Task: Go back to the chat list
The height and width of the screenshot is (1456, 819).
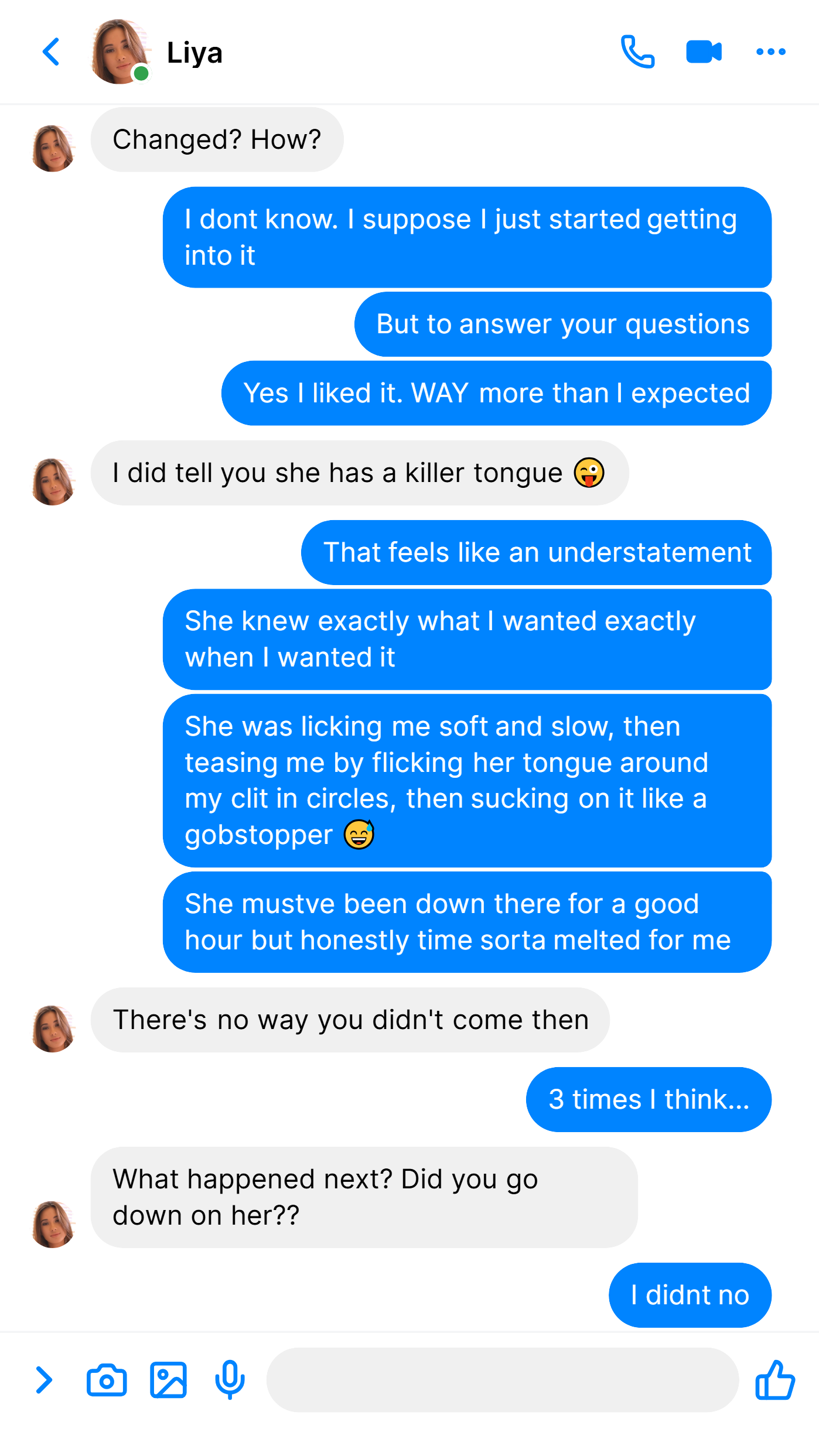Action: click(51, 52)
